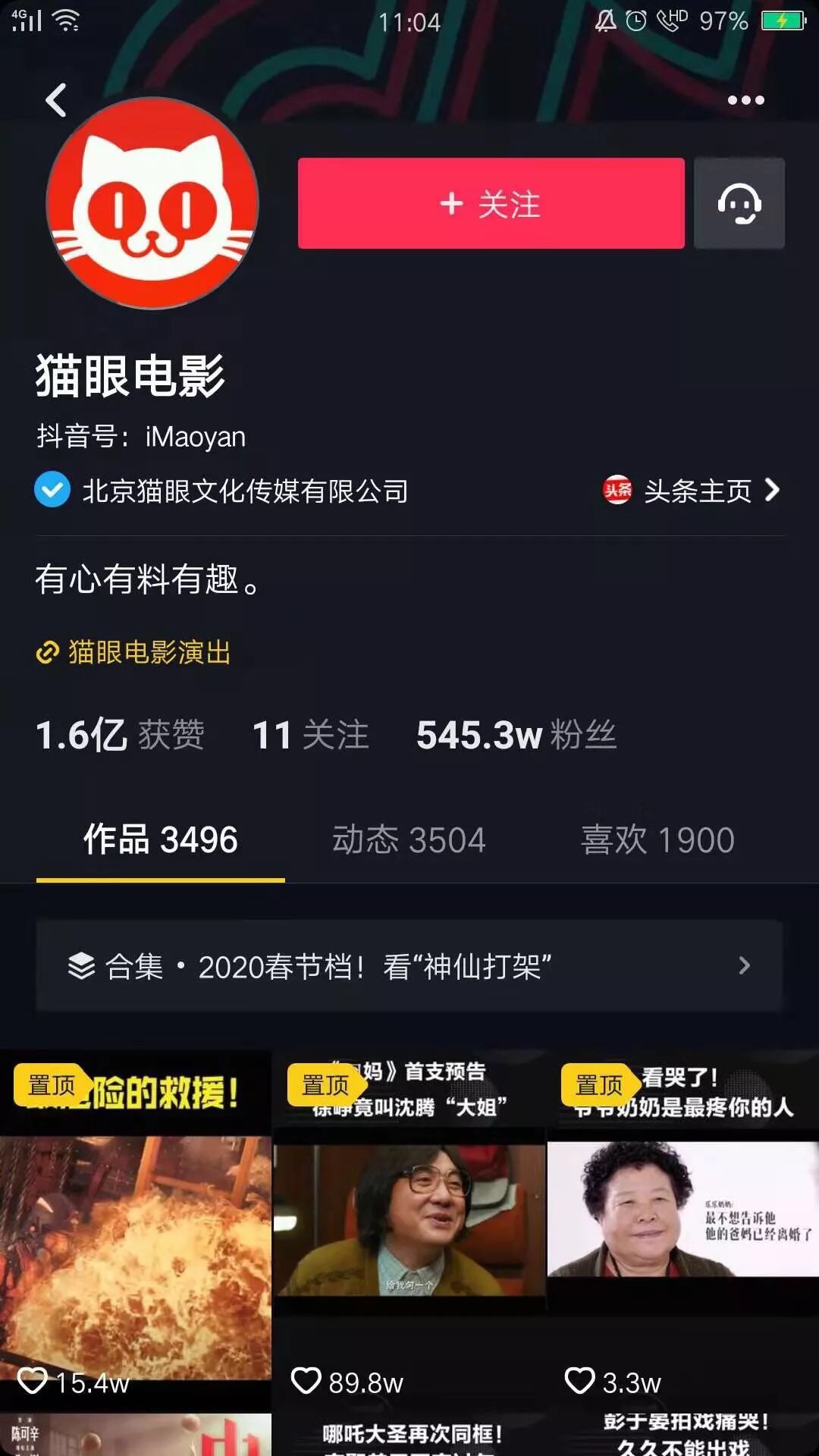Switch to 动态 3504 tab
Viewport: 819px width, 1456px height.
coord(409,840)
